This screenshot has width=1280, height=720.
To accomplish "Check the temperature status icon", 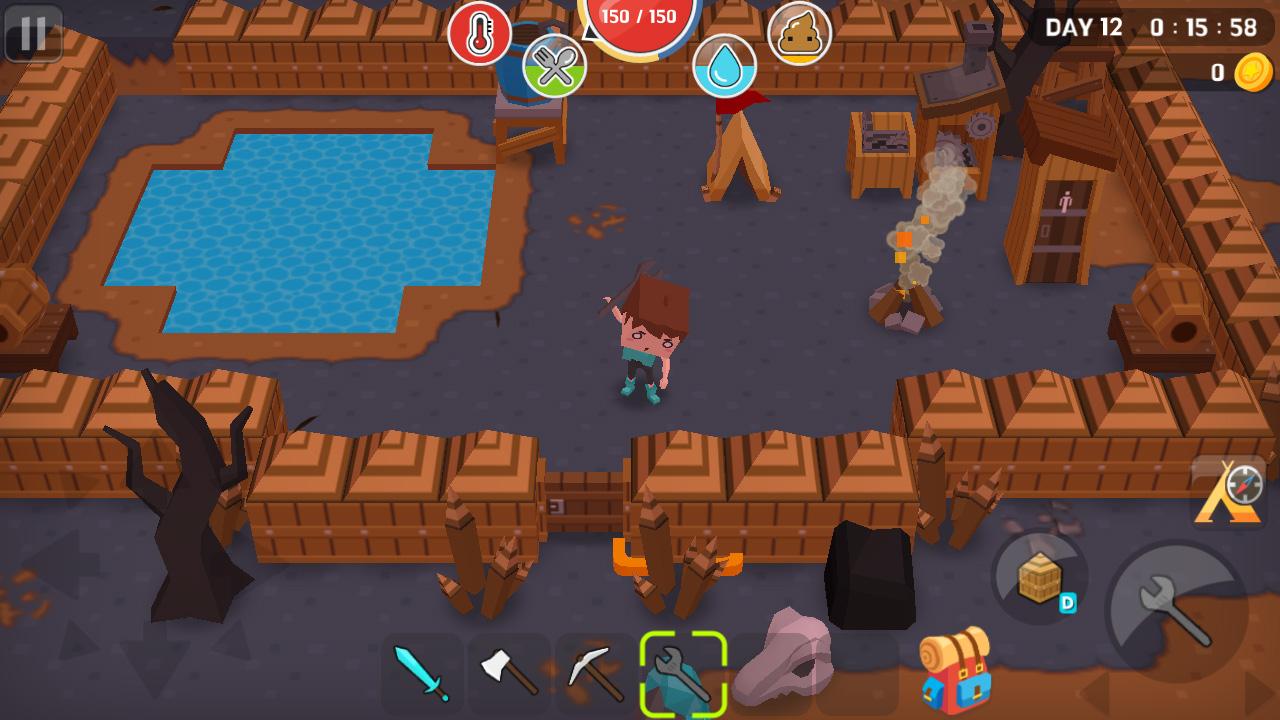I will click(x=479, y=34).
